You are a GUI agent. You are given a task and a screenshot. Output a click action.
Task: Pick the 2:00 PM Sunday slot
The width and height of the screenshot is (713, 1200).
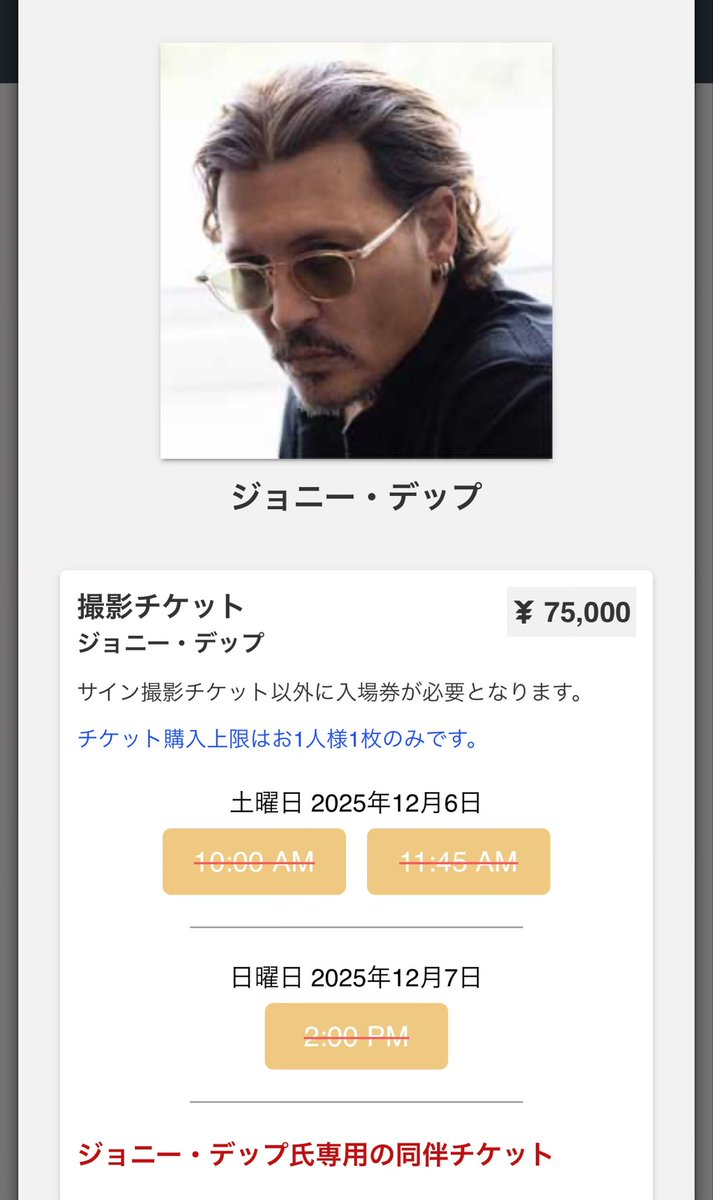coord(356,1036)
